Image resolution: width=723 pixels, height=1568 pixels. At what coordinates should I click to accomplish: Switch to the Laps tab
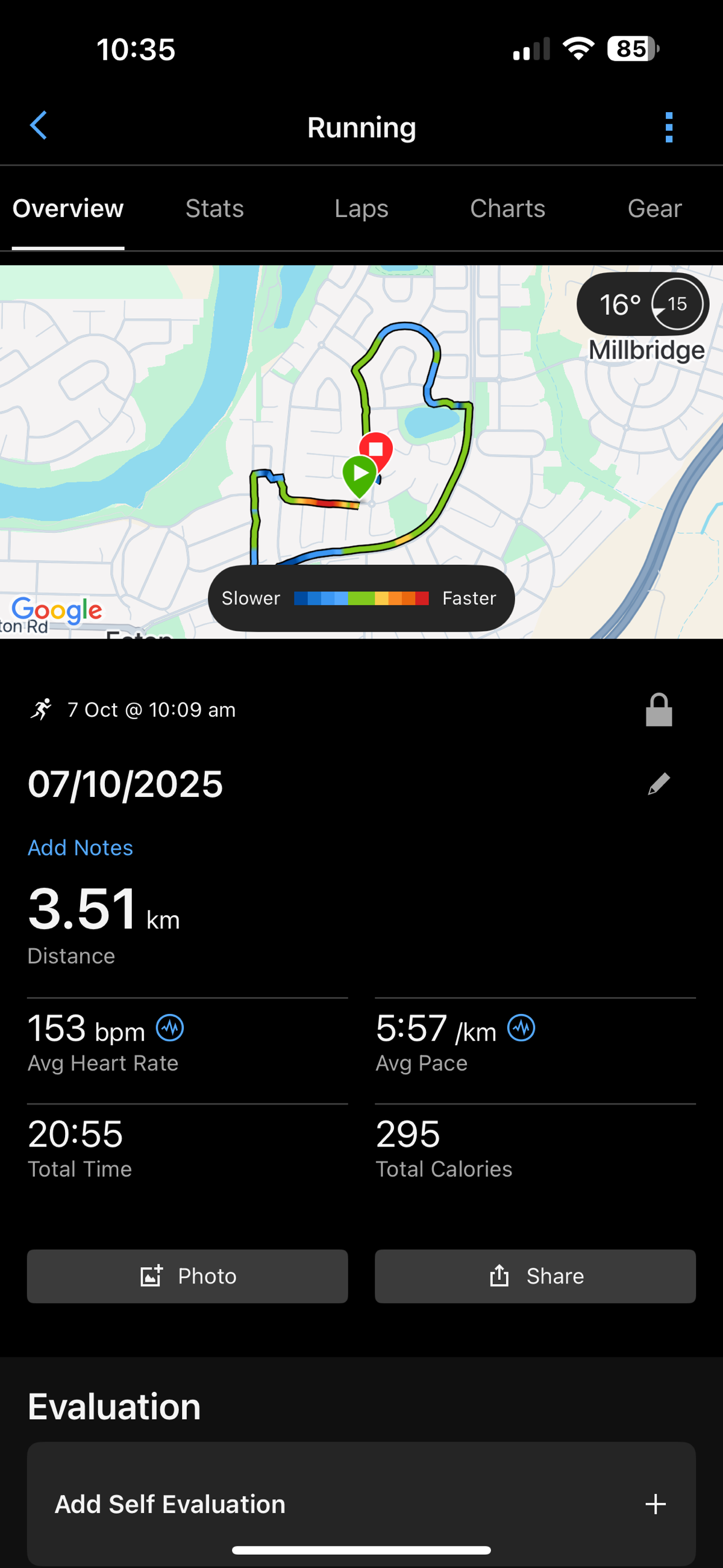[361, 209]
